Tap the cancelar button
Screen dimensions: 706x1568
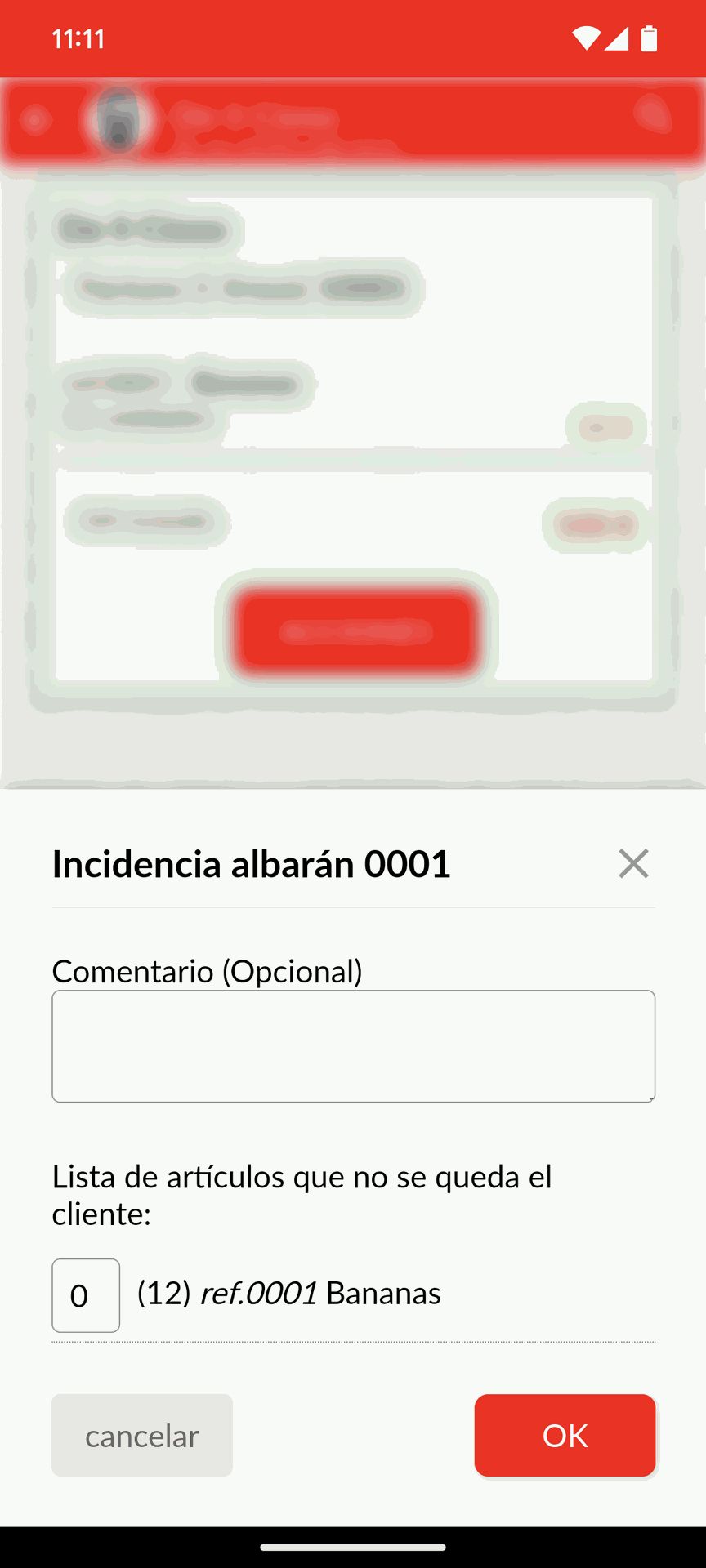142,1435
